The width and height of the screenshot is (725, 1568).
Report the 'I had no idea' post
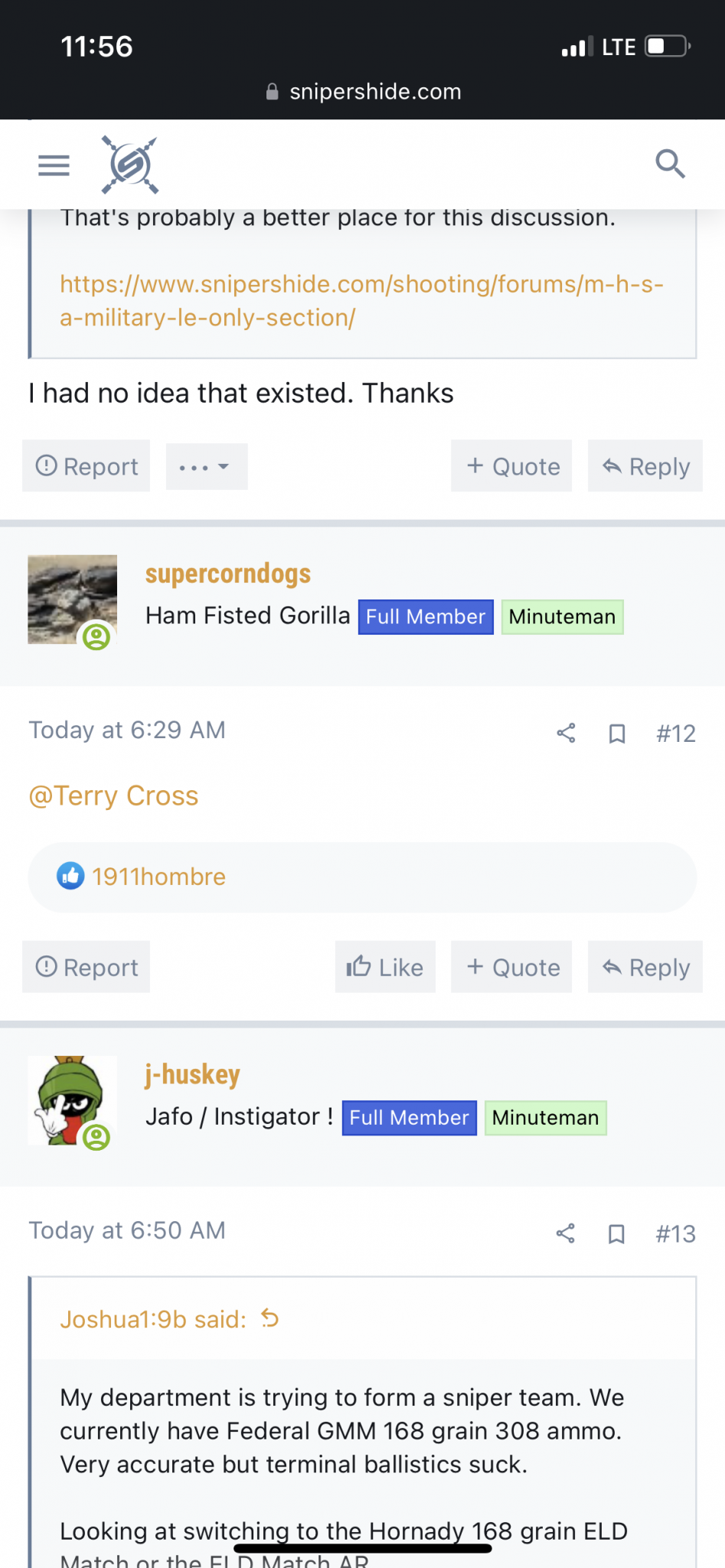[x=87, y=466]
